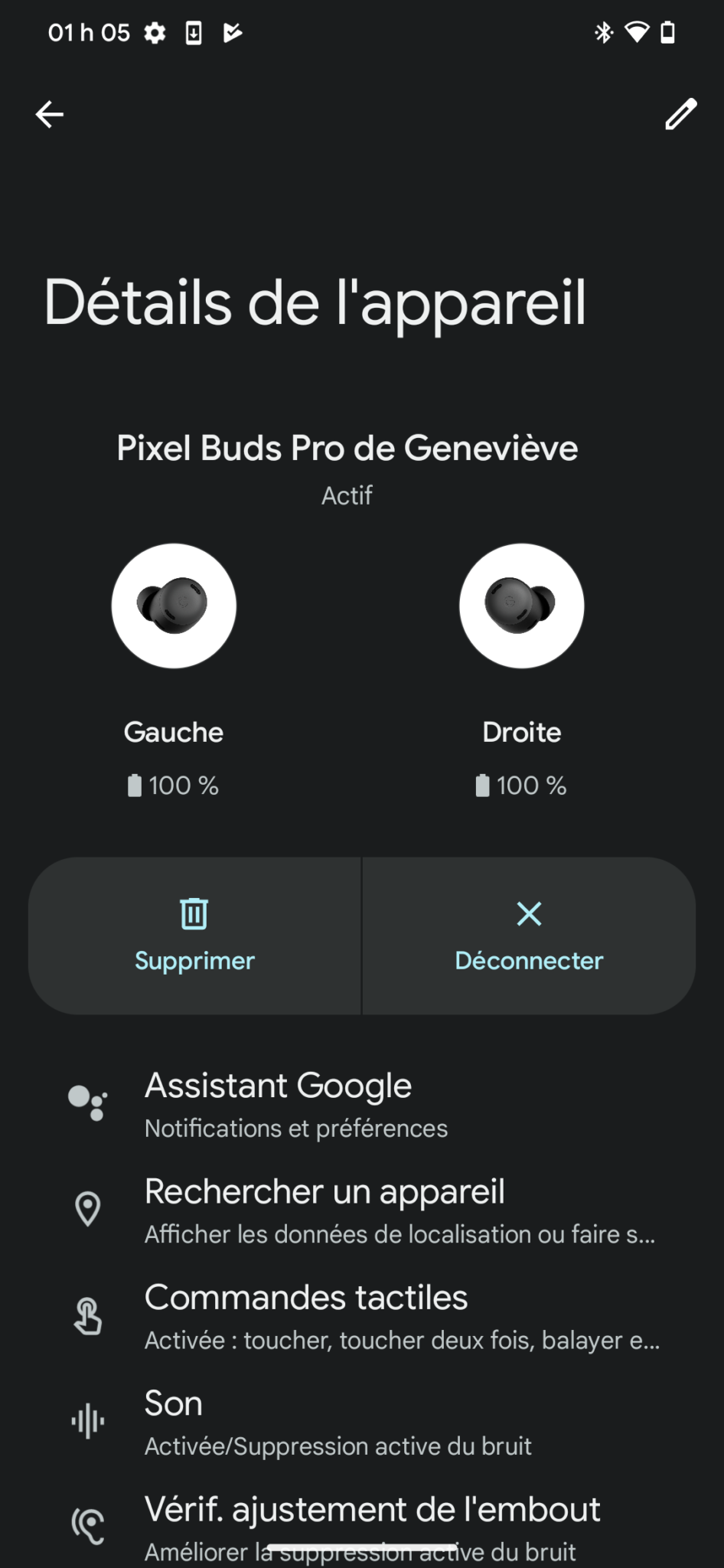Go back from device details
The width and height of the screenshot is (724, 1568).
coord(50,115)
